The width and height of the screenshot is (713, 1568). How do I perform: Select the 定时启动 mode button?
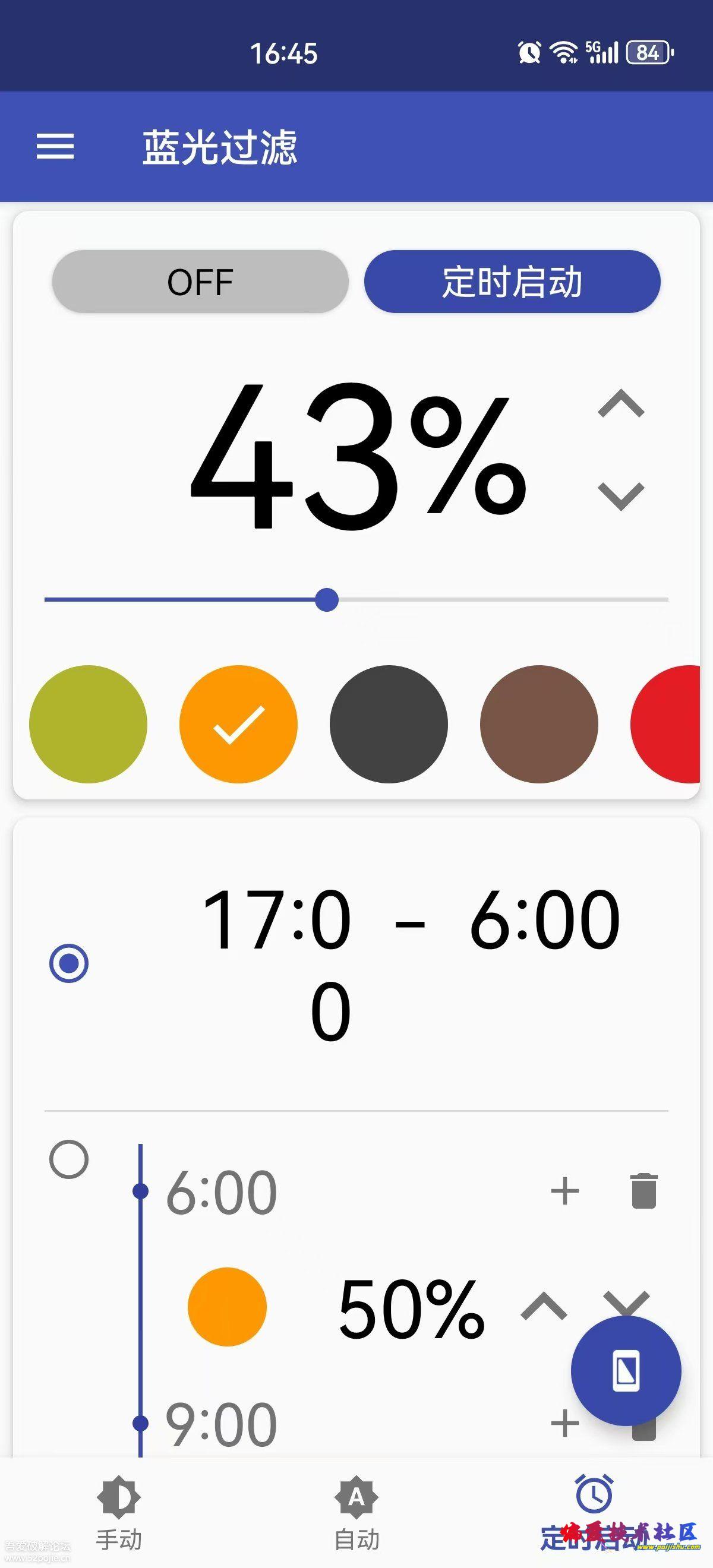click(512, 282)
